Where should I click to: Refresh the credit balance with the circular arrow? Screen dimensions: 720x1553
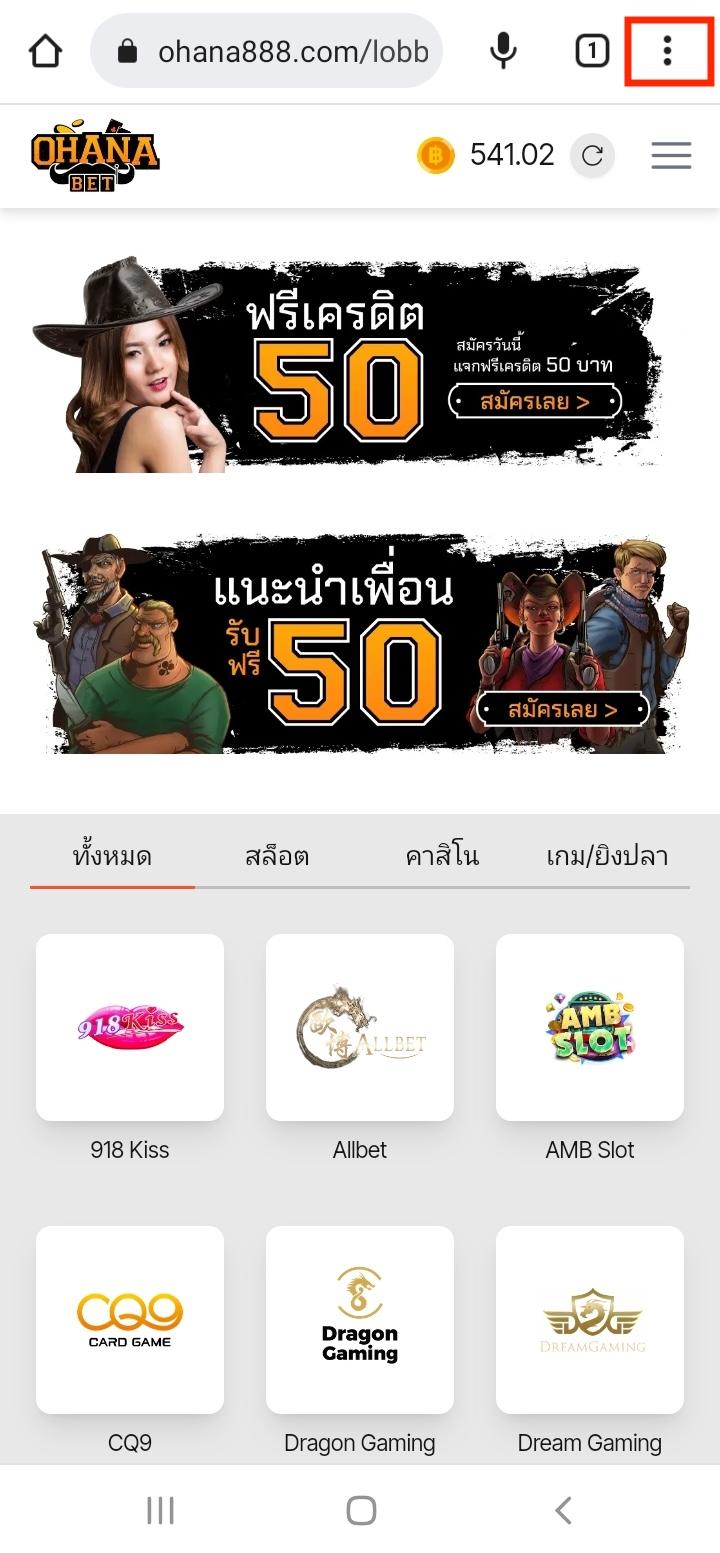591,156
